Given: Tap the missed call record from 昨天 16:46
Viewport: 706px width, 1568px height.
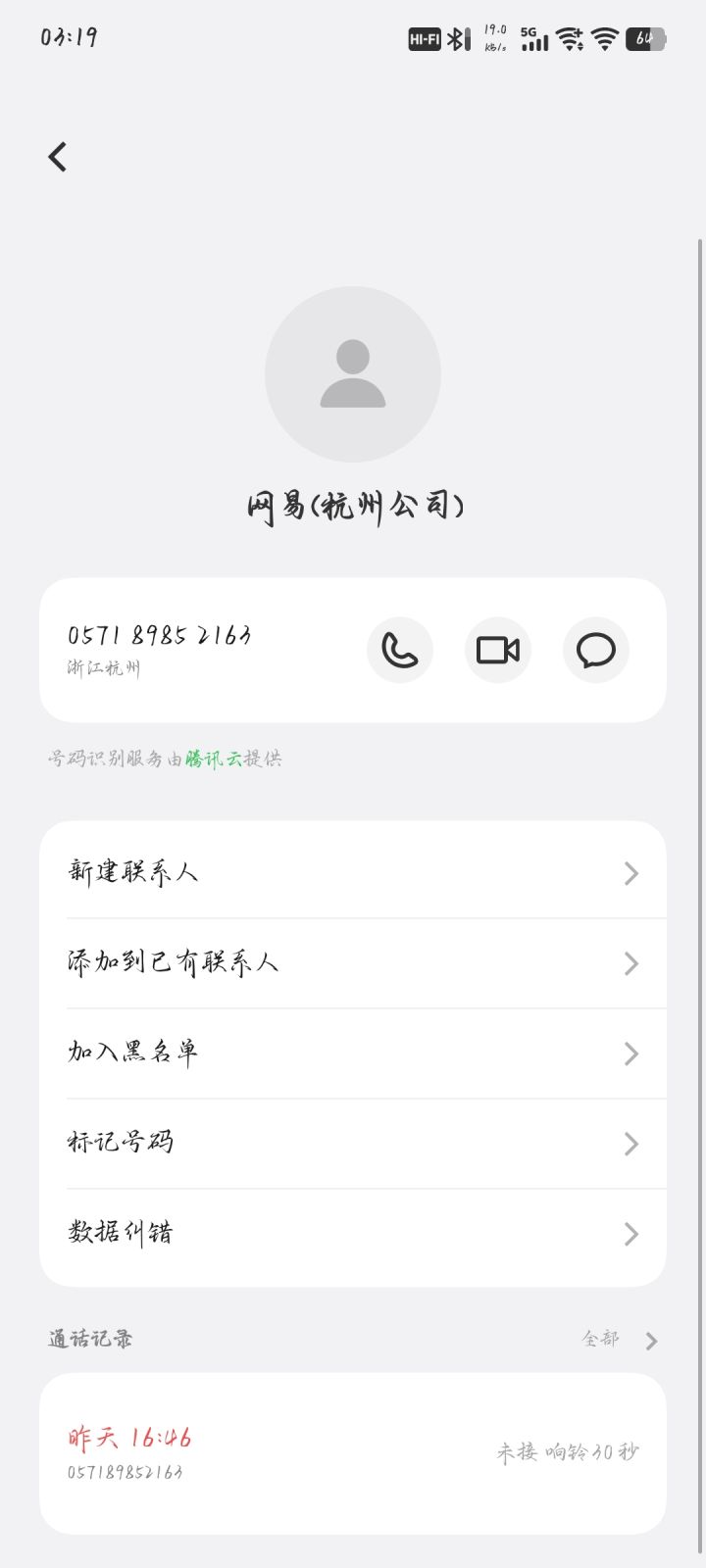Looking at the screenshot, I should [x=353, y=1453].
